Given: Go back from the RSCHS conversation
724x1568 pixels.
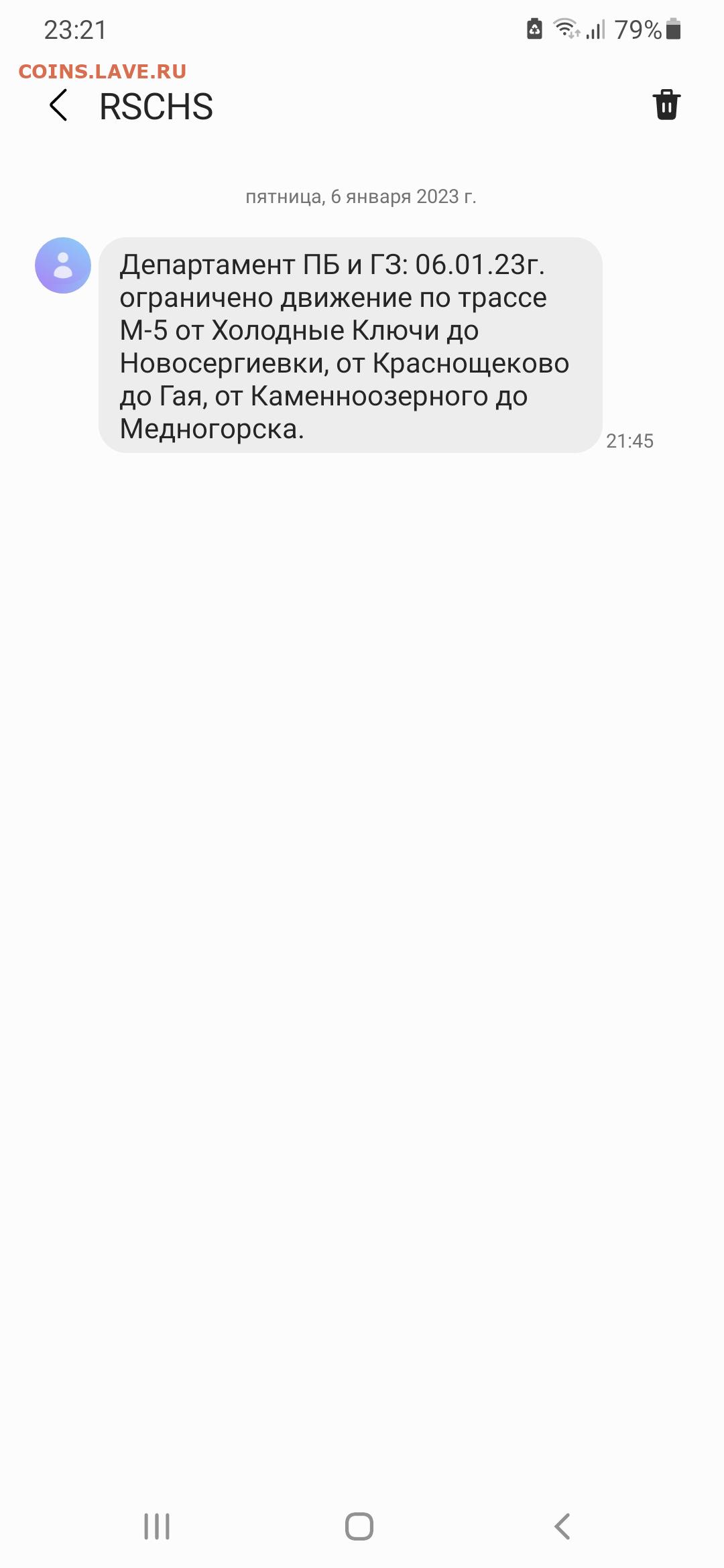Looking at the screenshot, I should tap(59, 106).
